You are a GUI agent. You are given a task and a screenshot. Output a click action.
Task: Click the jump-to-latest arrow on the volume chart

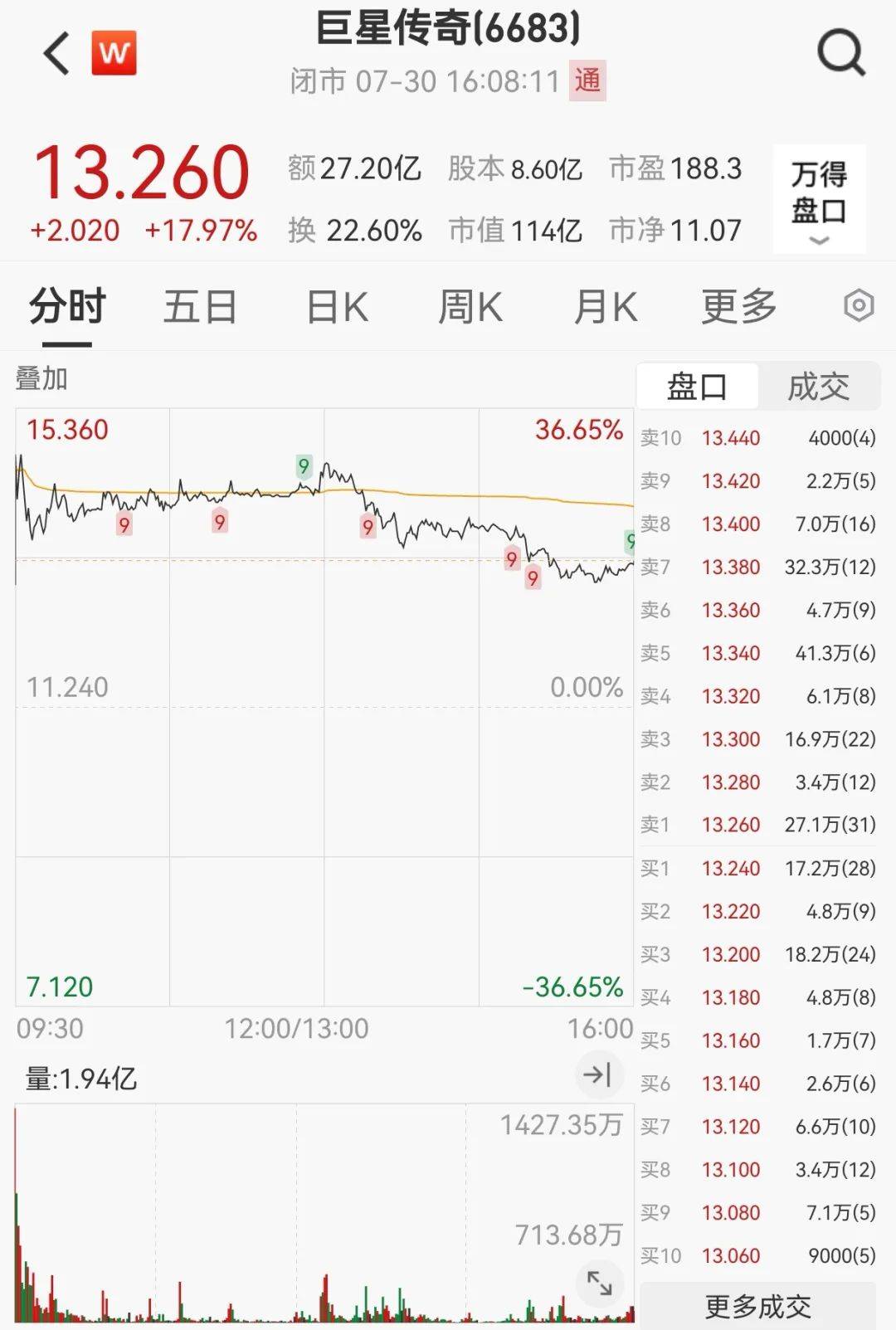click(597, 1074)
